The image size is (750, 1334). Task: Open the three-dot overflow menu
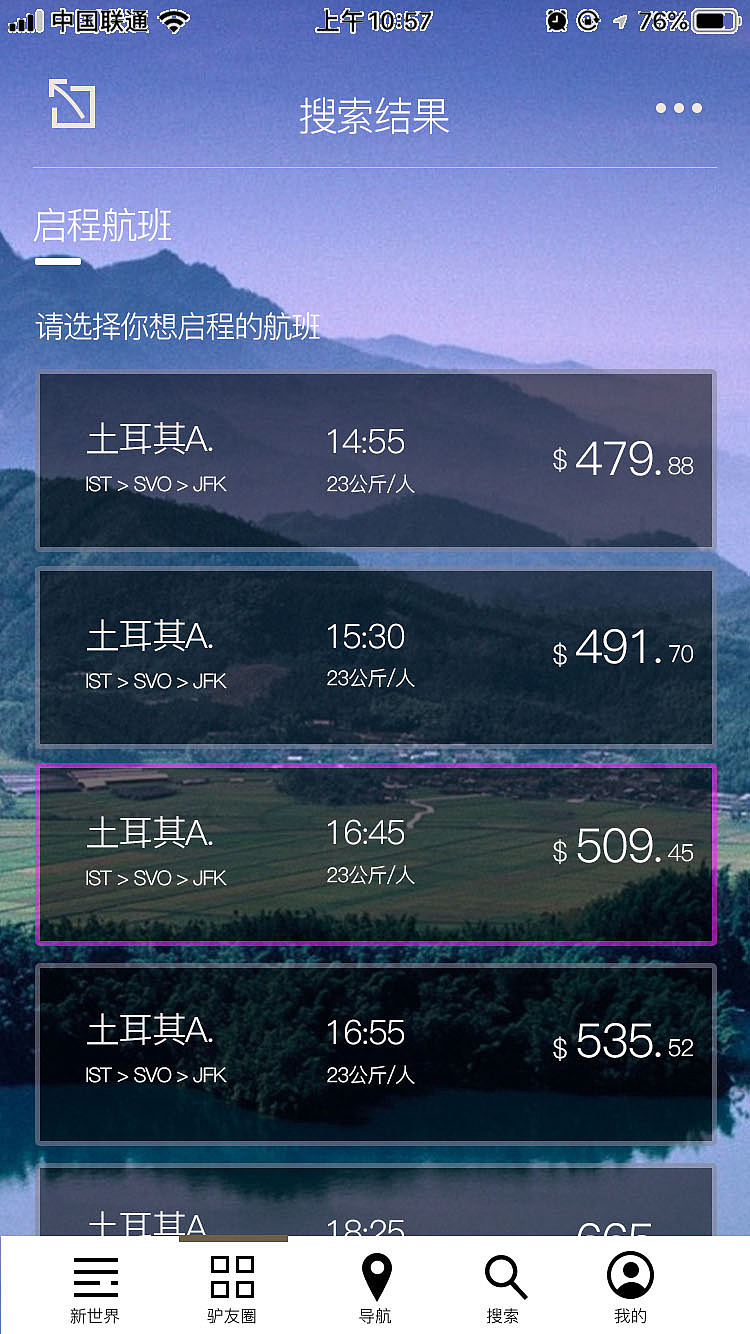point(679,108)
